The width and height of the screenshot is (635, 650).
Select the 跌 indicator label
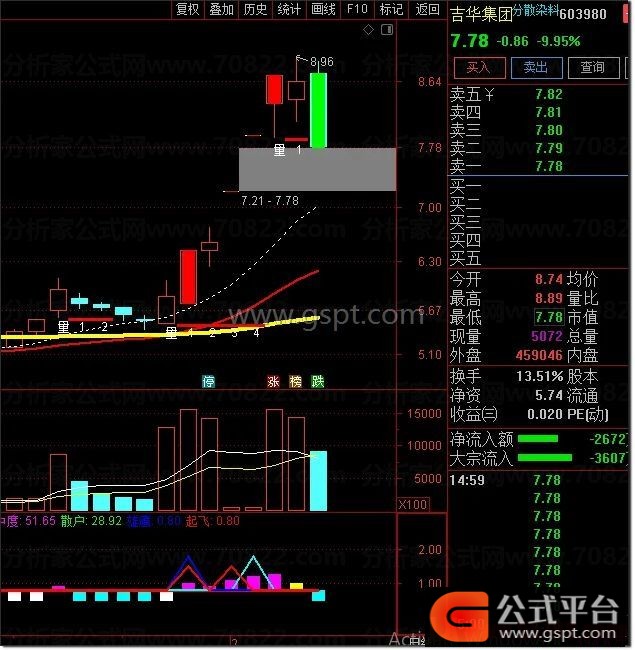pyautogui.click(x=317, y=381)
